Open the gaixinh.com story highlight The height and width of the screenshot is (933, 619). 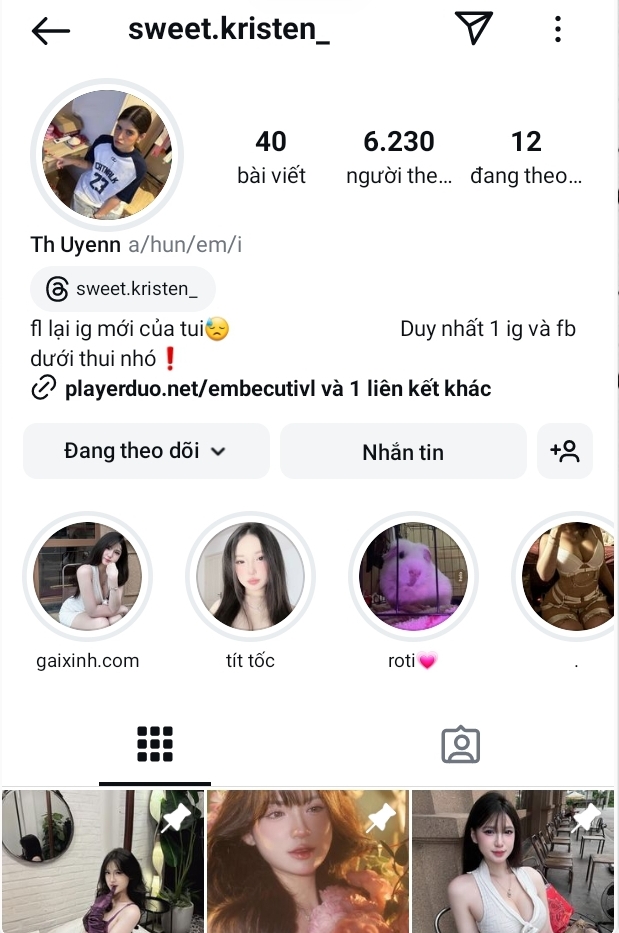87,577
